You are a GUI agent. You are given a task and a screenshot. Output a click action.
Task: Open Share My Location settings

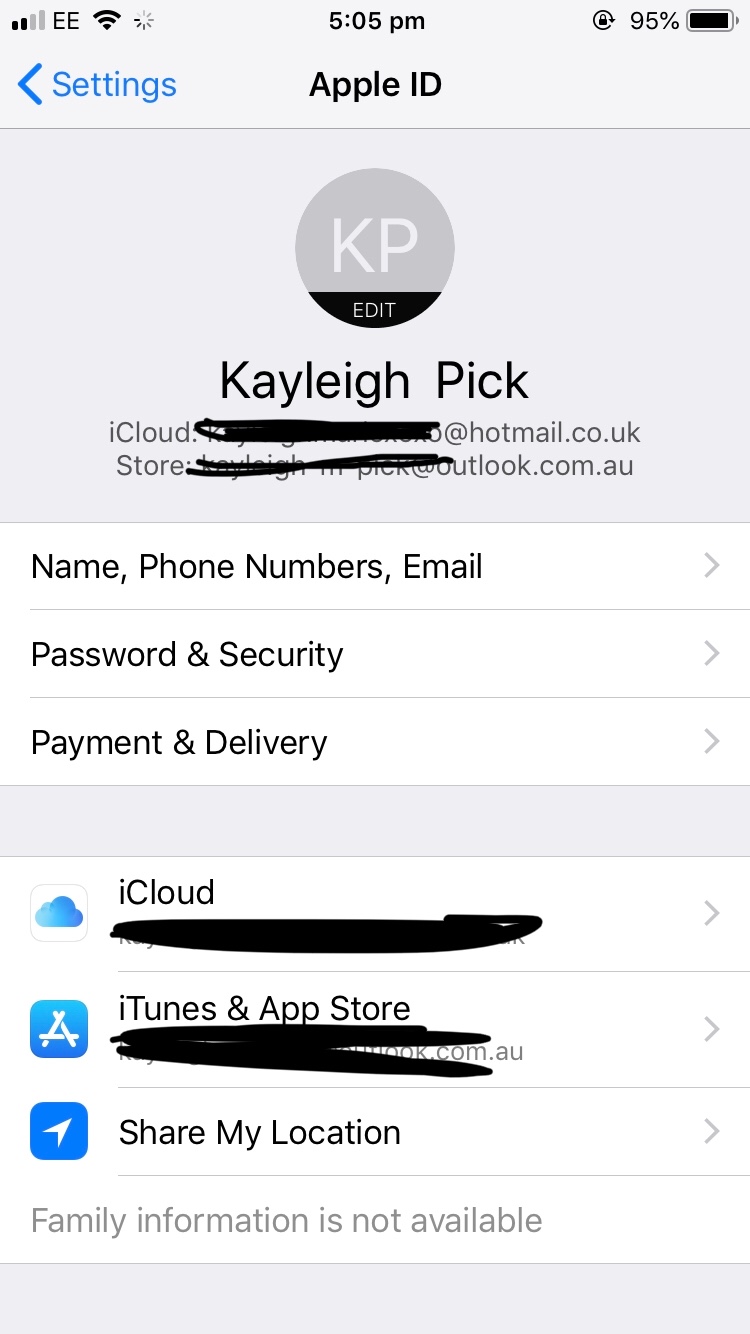[x=375, y=1131]
